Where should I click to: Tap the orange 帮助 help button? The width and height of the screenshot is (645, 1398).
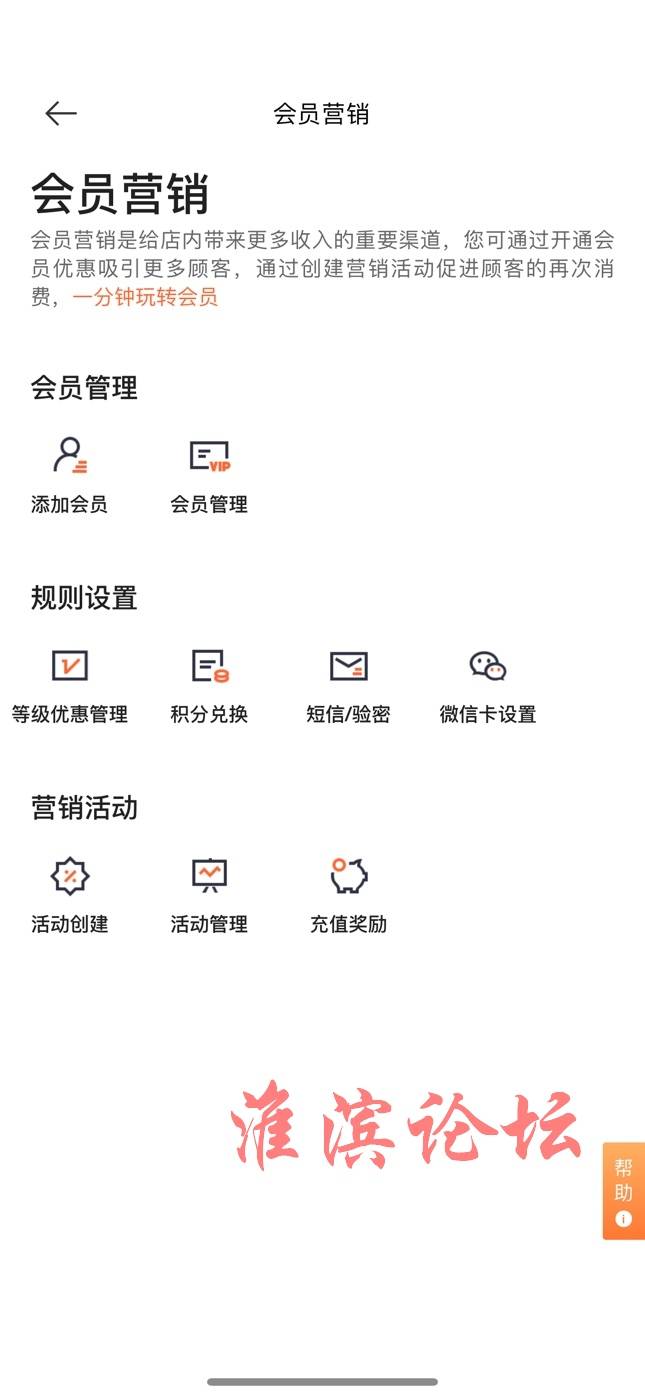[624, 1191]
